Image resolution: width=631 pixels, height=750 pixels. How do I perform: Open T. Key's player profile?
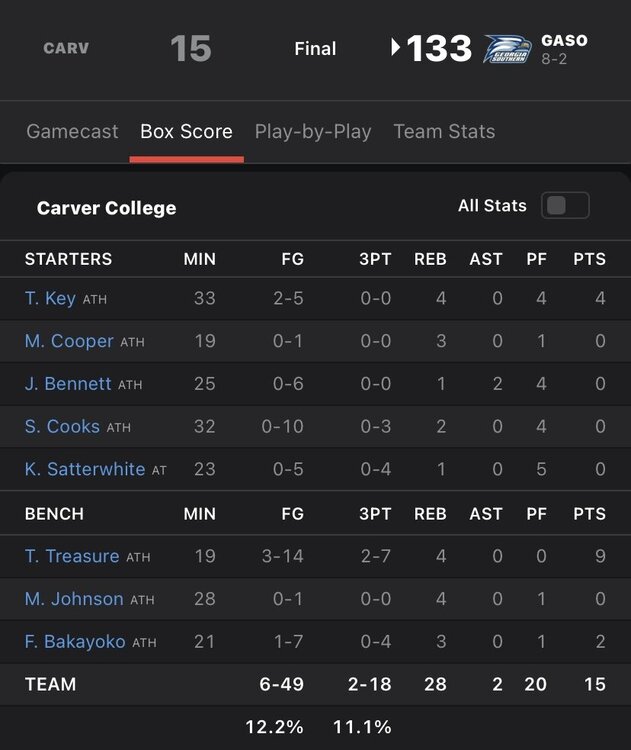[x=50, y=298]
